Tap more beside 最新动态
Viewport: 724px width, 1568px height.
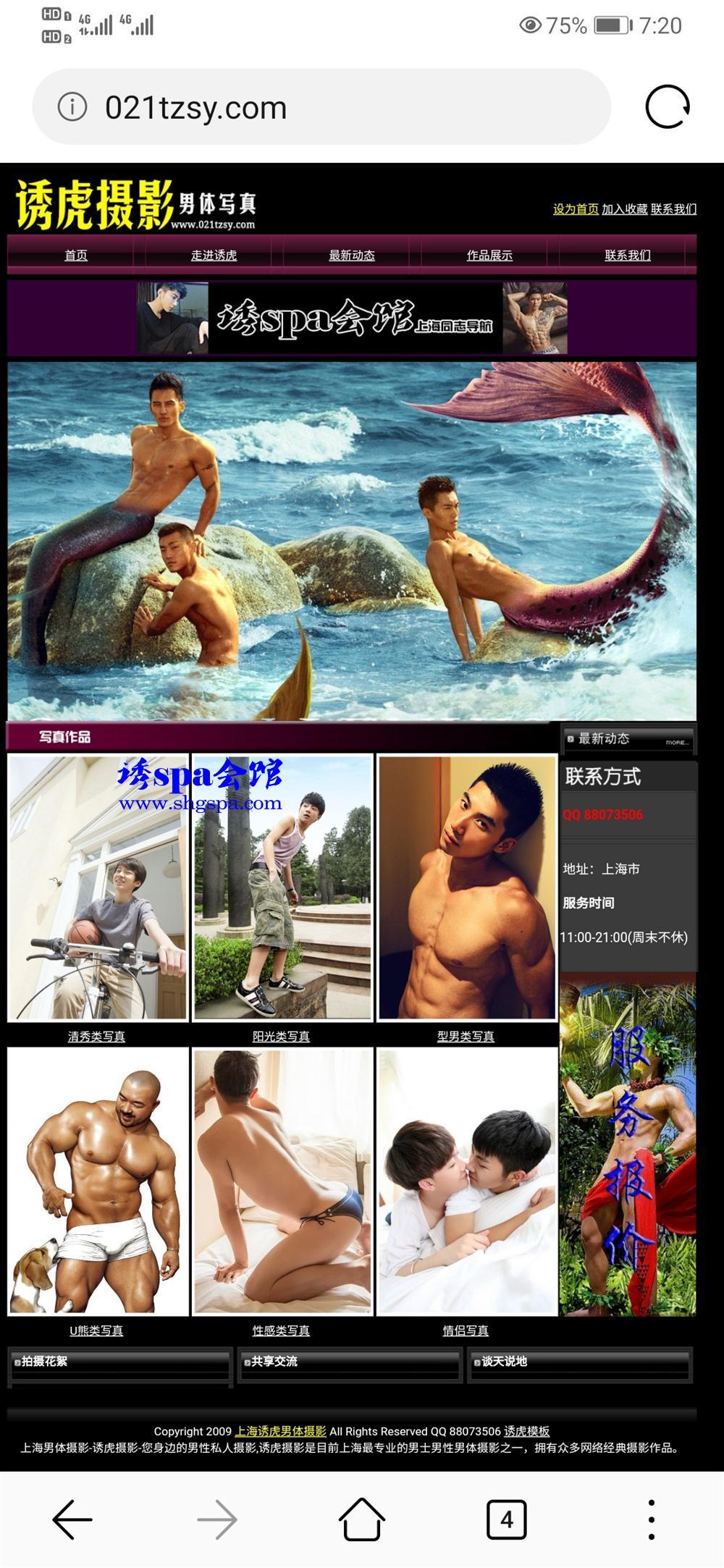(676, 742)
